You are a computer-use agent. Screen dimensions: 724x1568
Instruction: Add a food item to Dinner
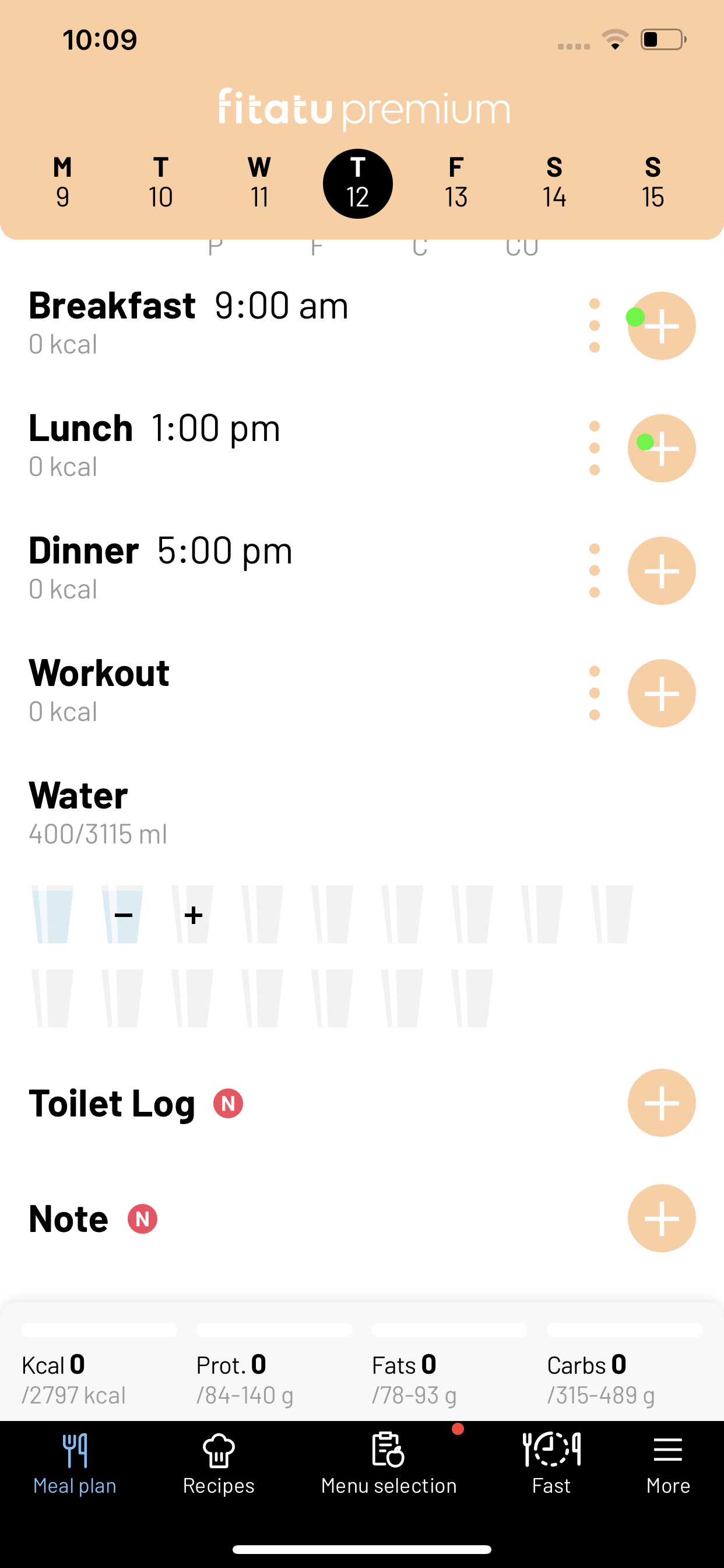(661, 570)
